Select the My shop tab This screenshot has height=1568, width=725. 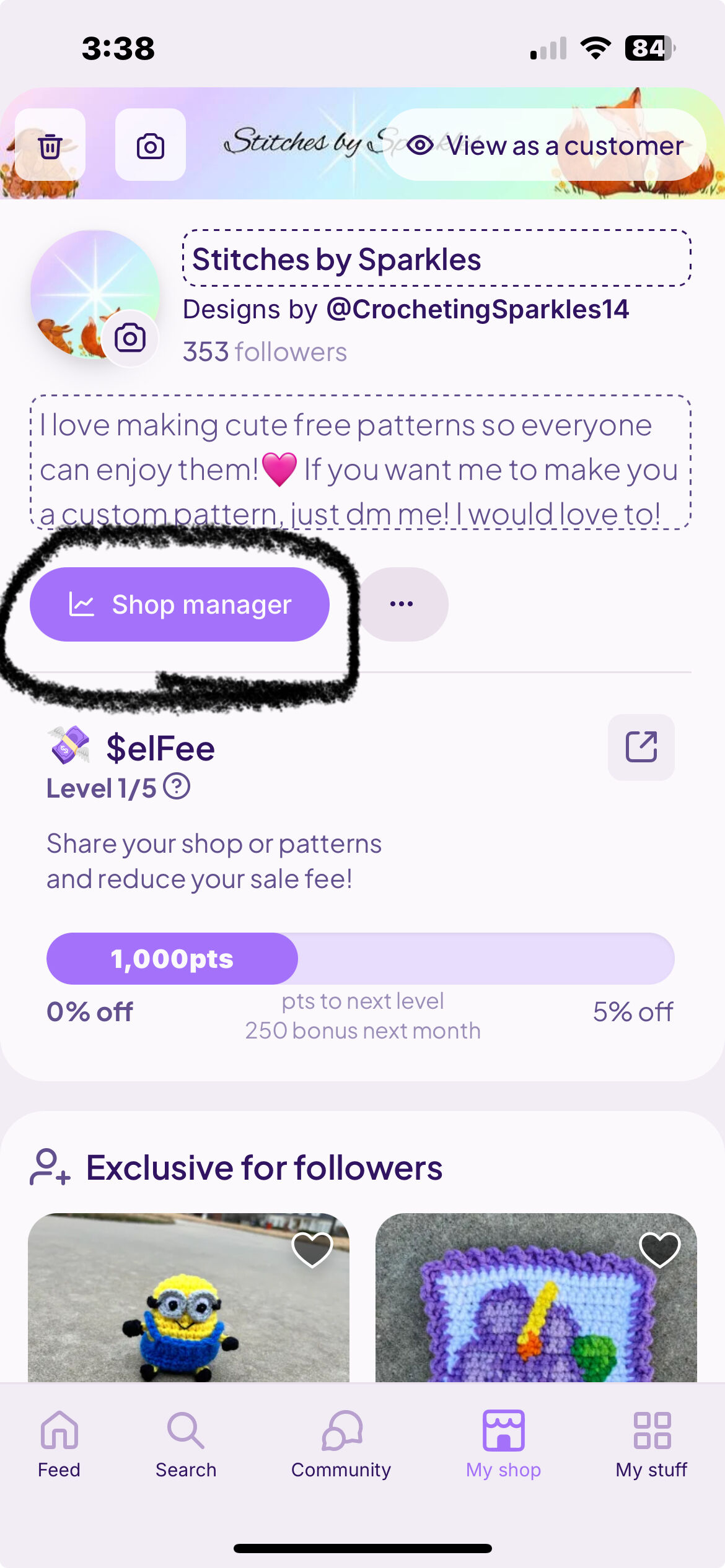coord(504,1444)
